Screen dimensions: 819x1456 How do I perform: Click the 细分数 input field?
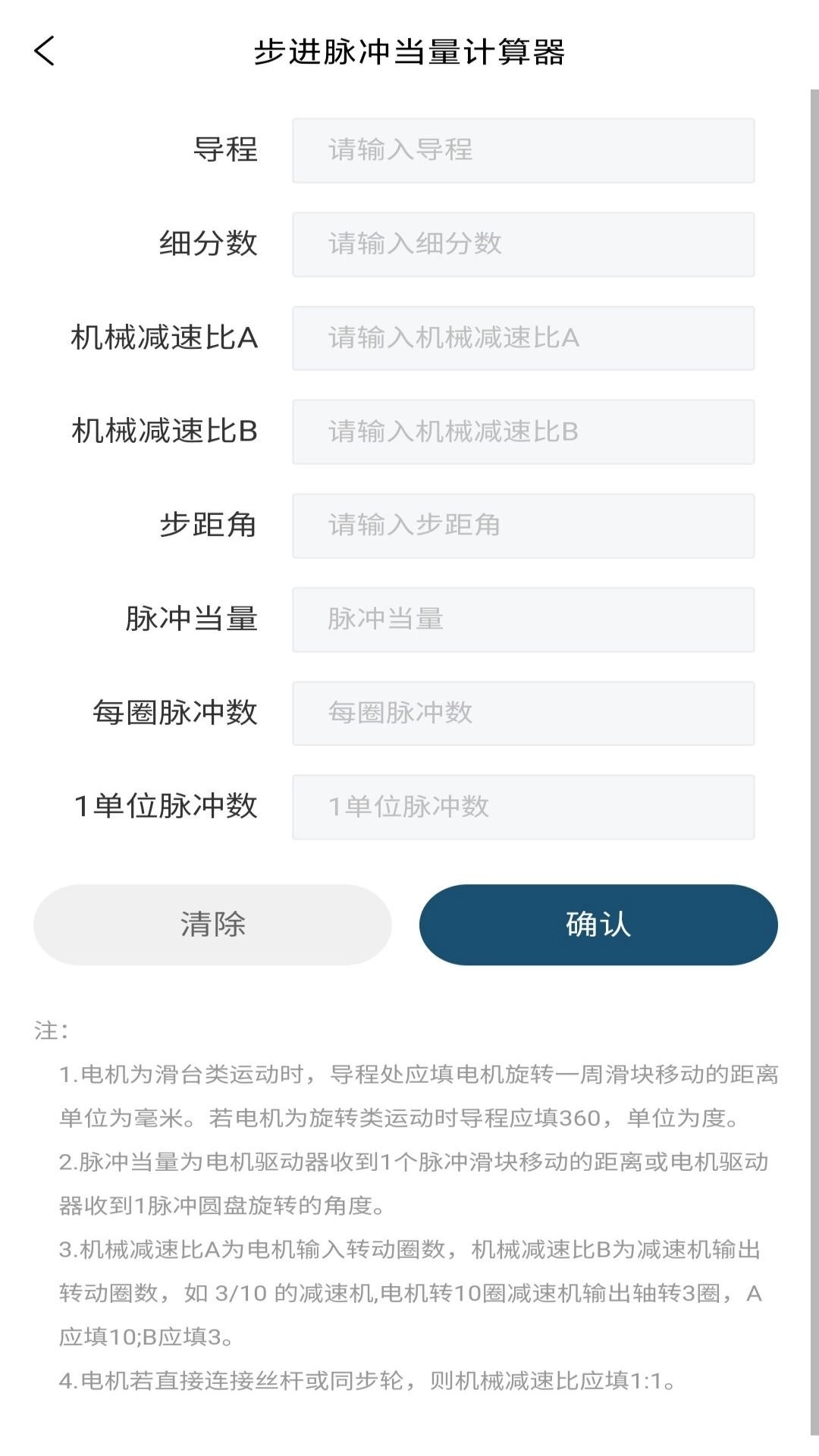(x=523, y=244)
